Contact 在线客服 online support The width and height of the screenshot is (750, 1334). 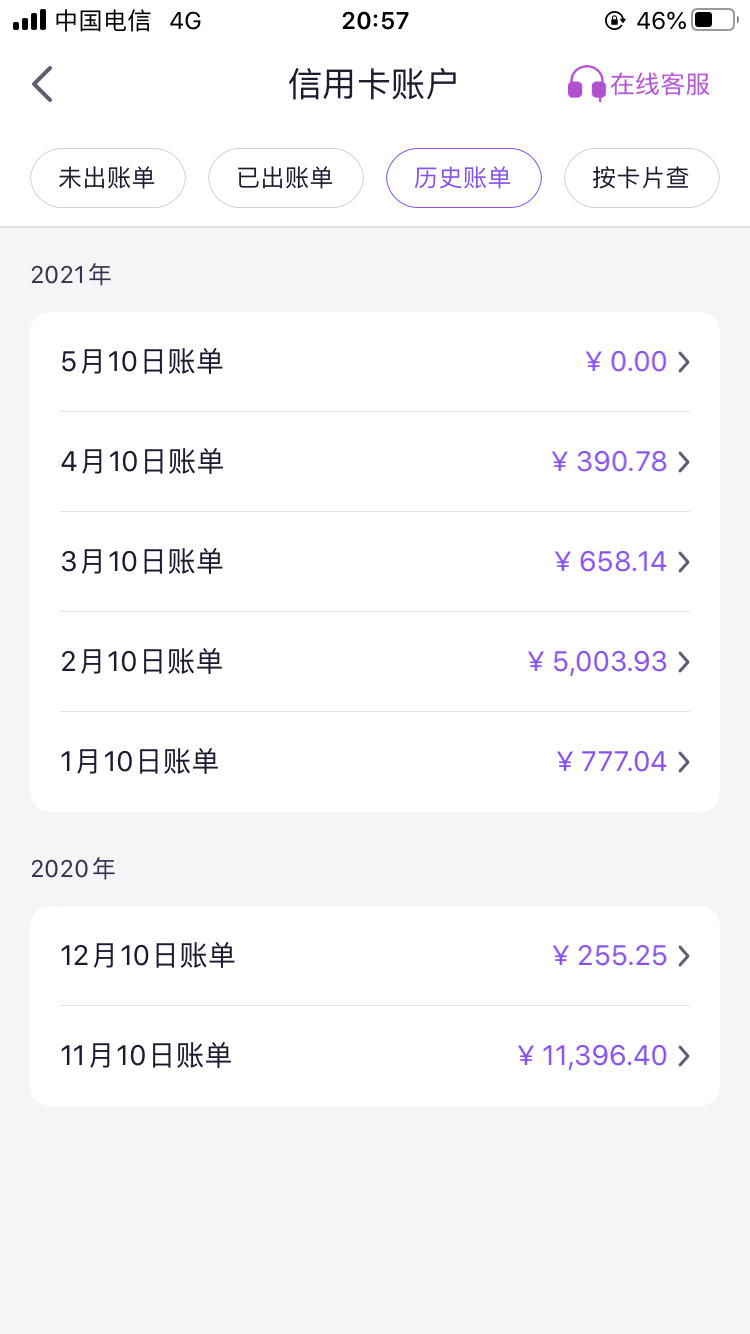tap(639, 84)
